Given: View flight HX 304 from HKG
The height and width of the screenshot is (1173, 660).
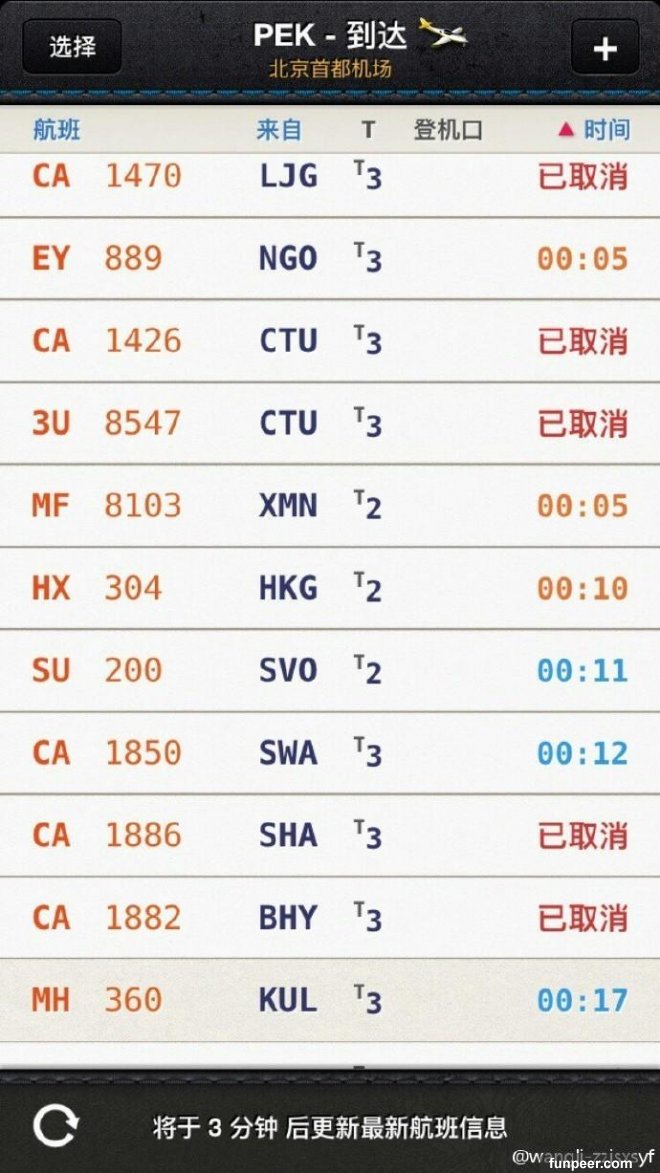Looking at the screenshot, I should click(x=330, y=588).
